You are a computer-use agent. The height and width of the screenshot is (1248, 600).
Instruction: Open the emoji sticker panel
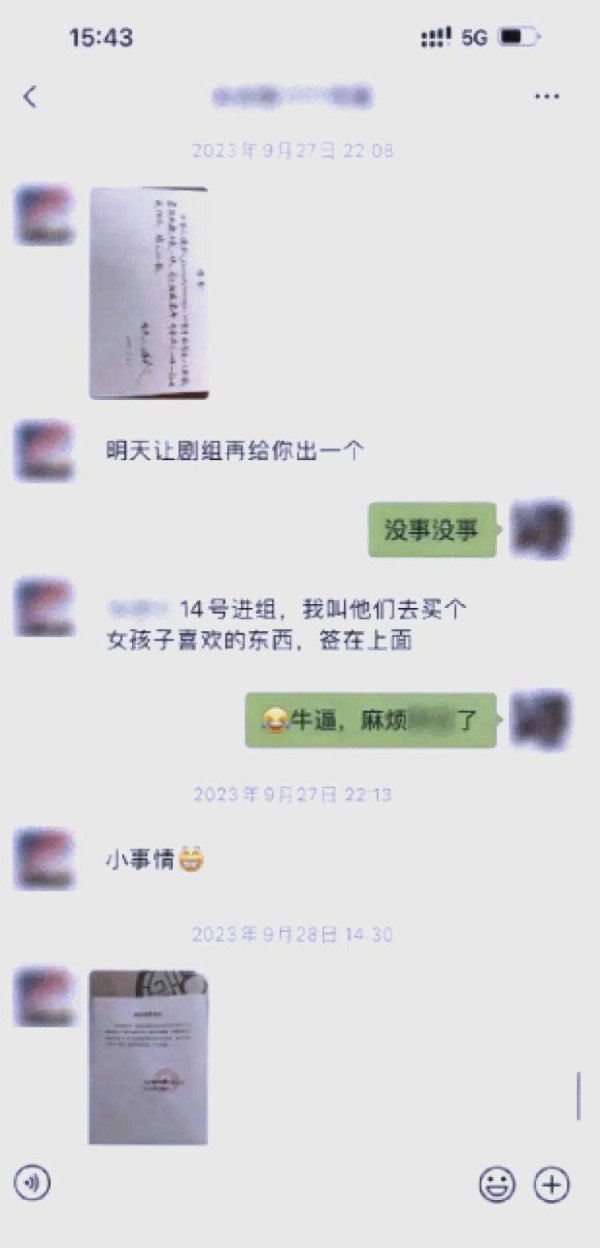click(x=496, y=1185)
